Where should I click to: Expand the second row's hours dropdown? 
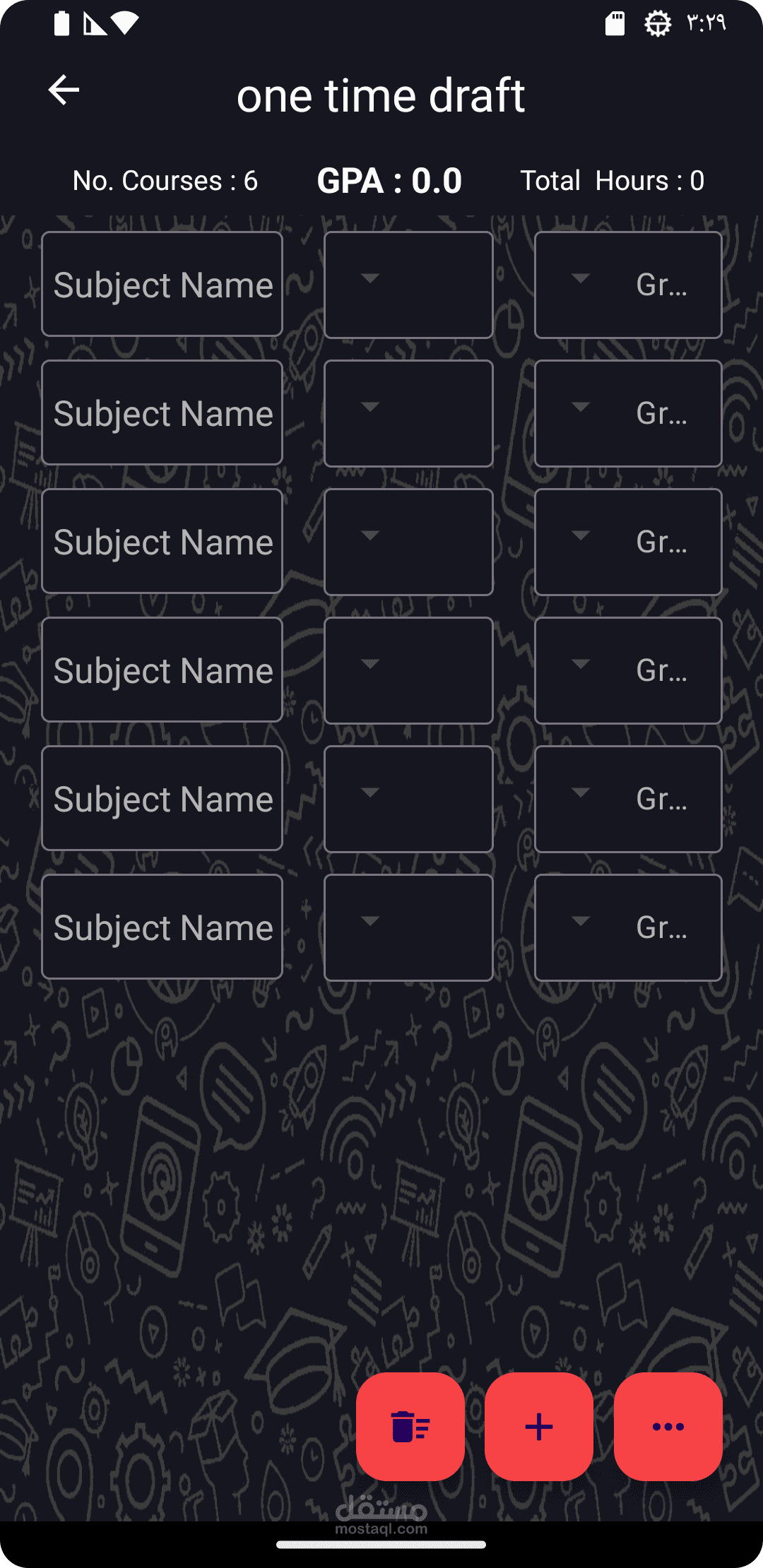pos(408,413)
